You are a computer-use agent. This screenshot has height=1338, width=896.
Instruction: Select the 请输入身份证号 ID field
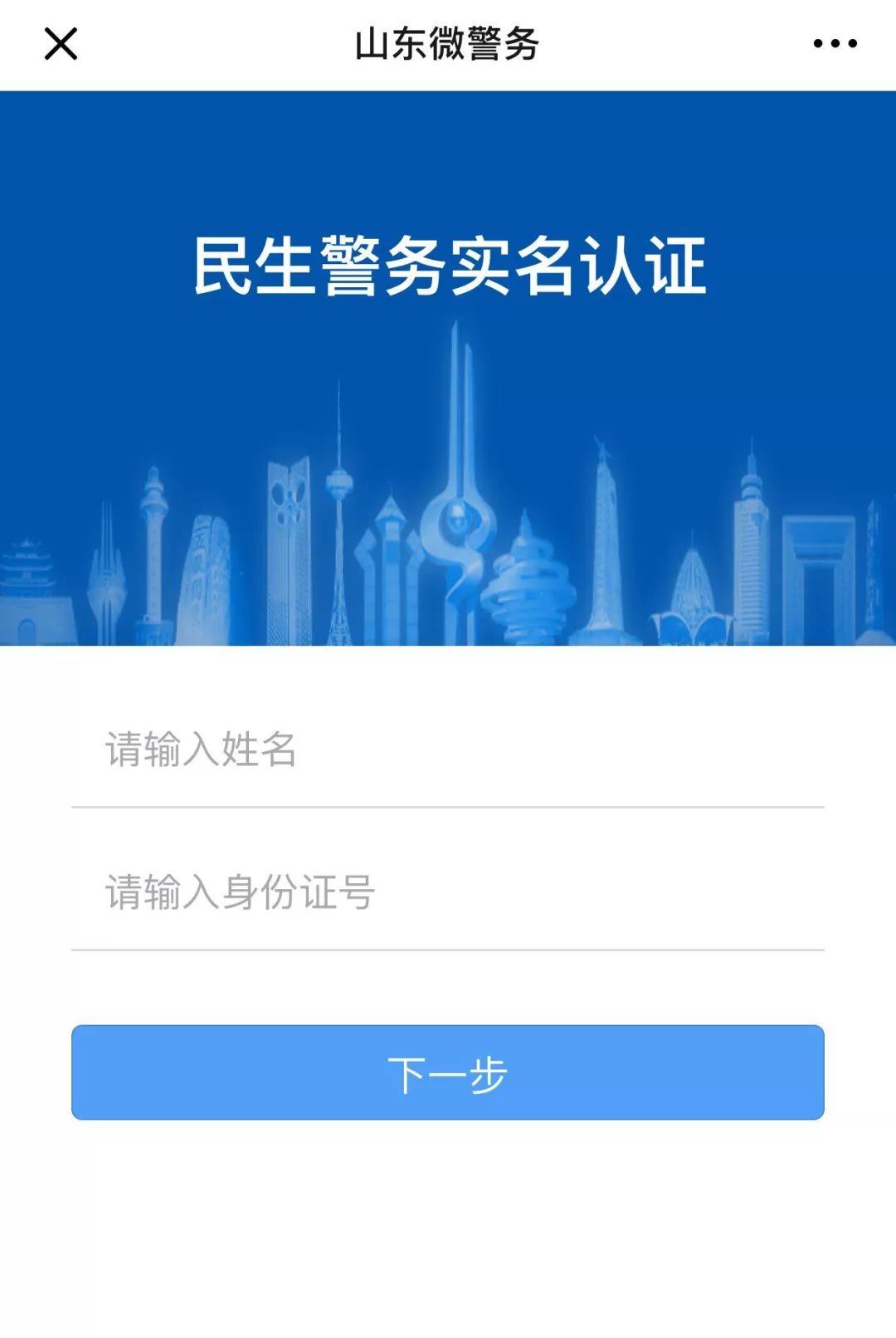241,891
